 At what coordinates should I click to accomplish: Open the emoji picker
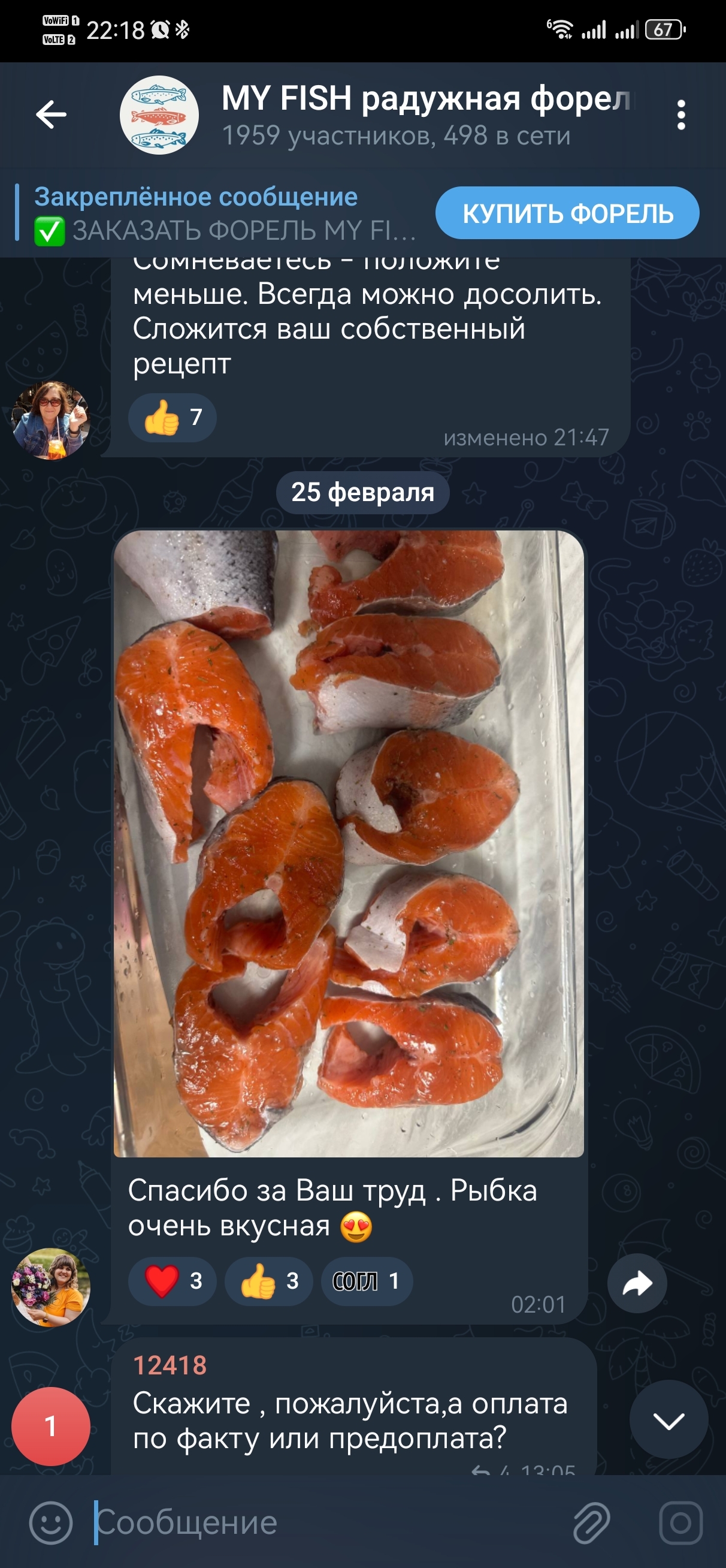point(50,1522)
